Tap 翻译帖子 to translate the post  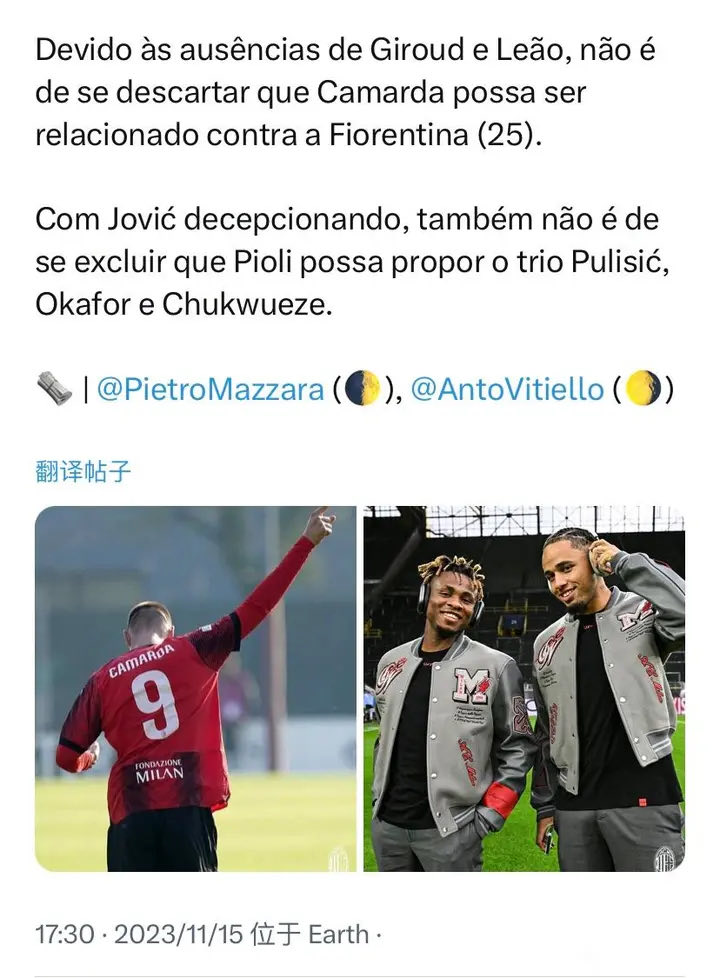83,471
